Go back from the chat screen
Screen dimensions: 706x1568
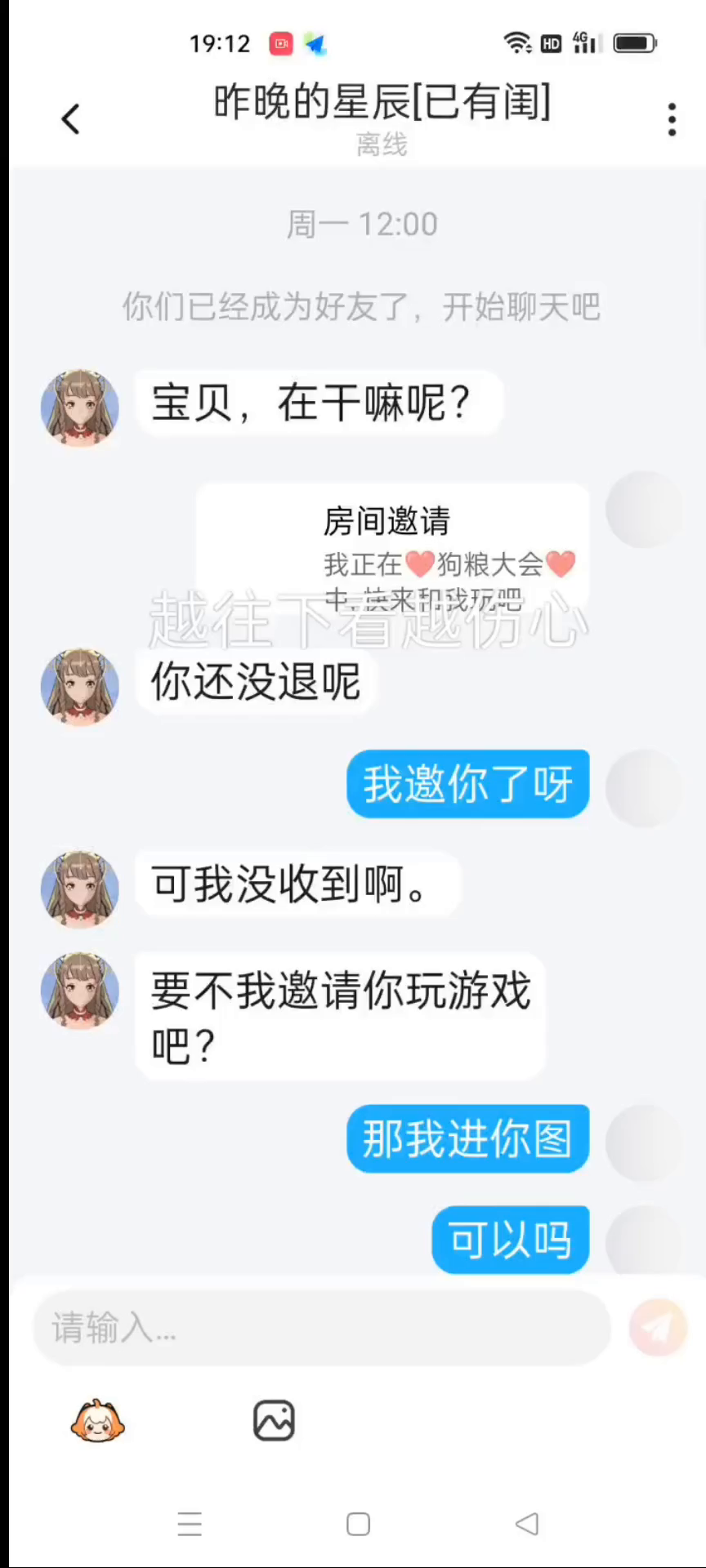[x=71, y=119]
